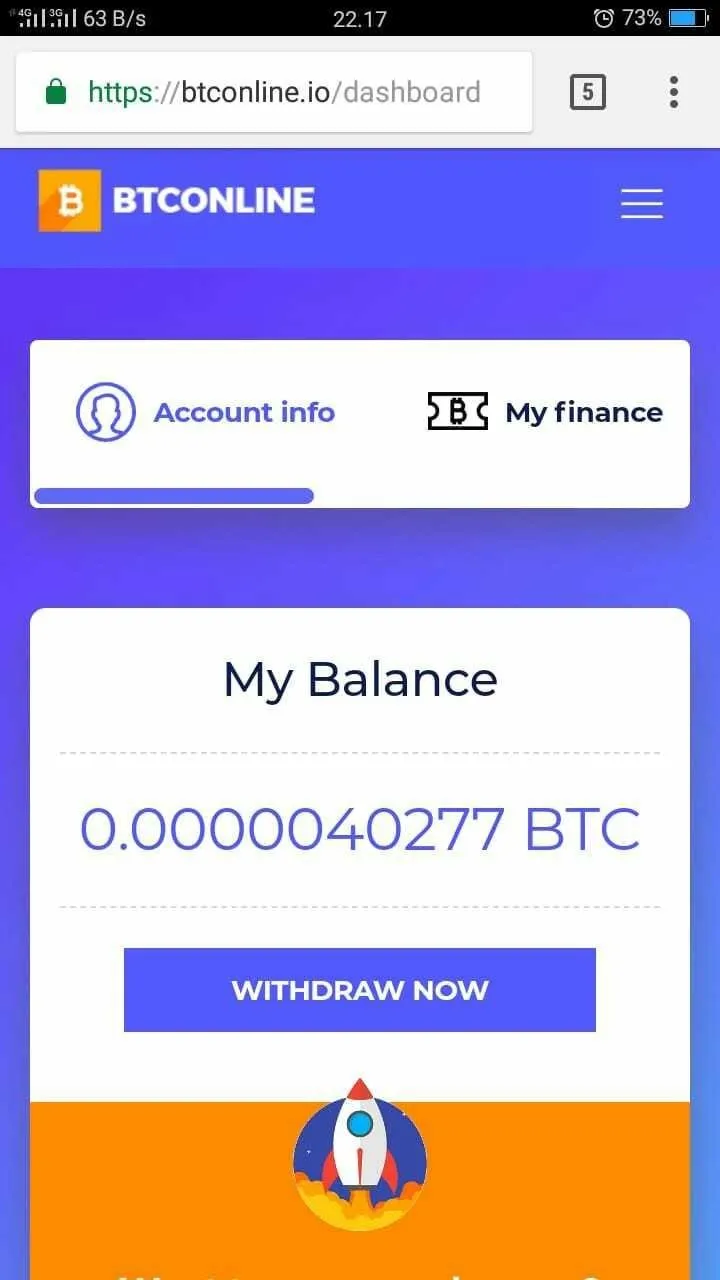Open the browser overflow menu
The width and height of the screenshot is (720, 1280).
673,93
